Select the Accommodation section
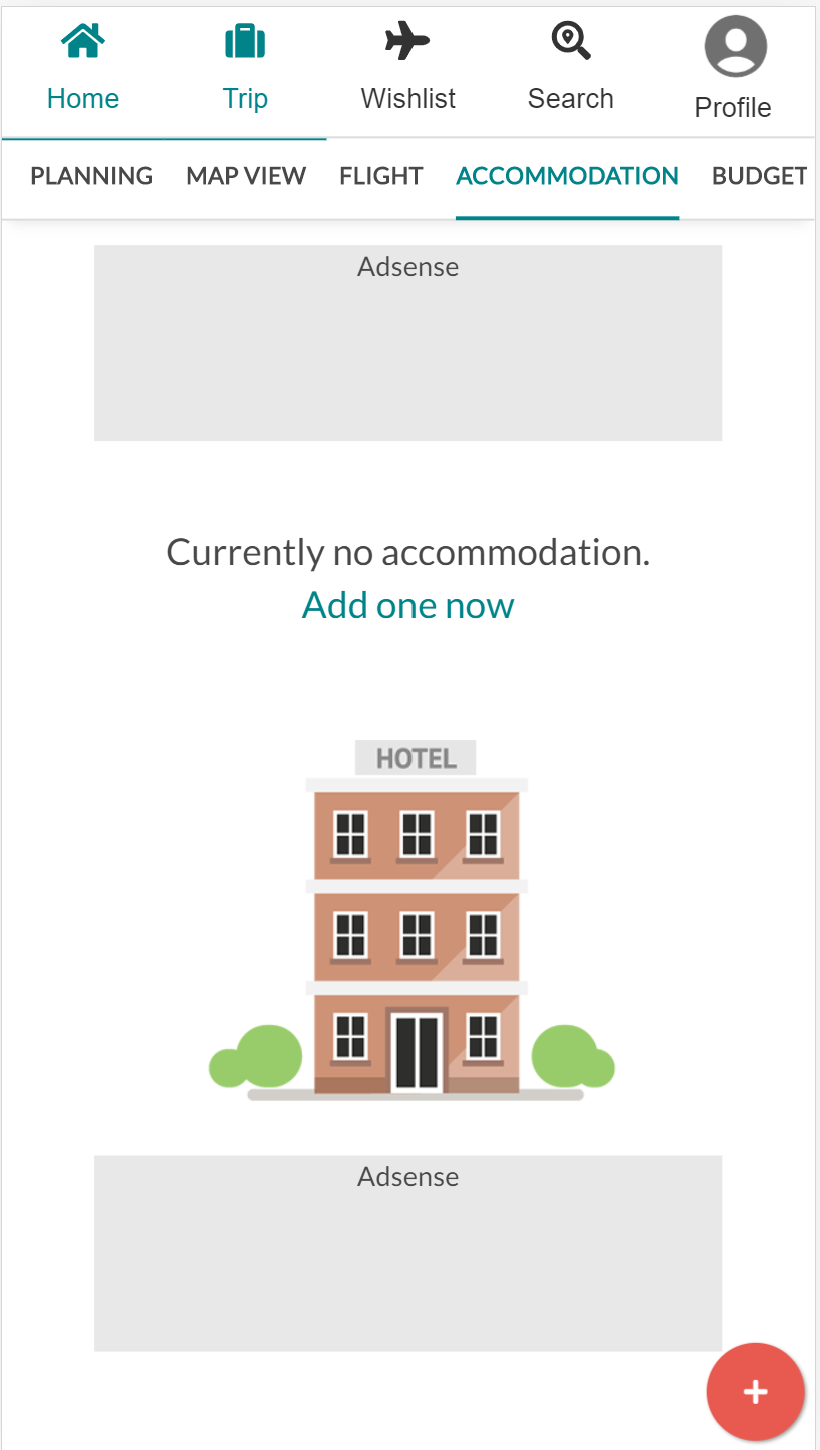 pyautogui.click(x=567, y=177)
